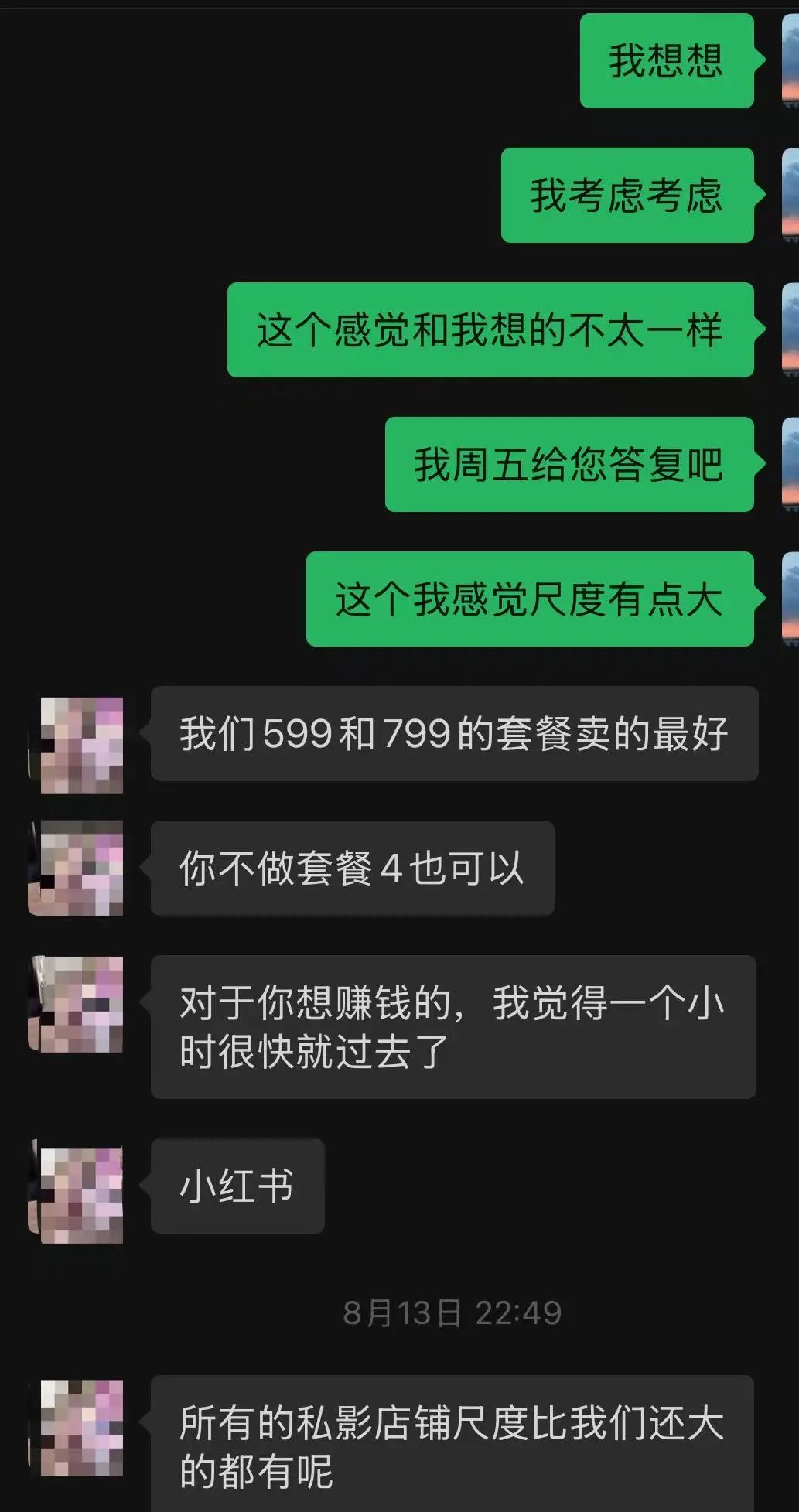Open sender profile beside the 599和799 message
The height and width of the screenshot is (1512, 799).
pyautogui.click(x=76, y=744)
